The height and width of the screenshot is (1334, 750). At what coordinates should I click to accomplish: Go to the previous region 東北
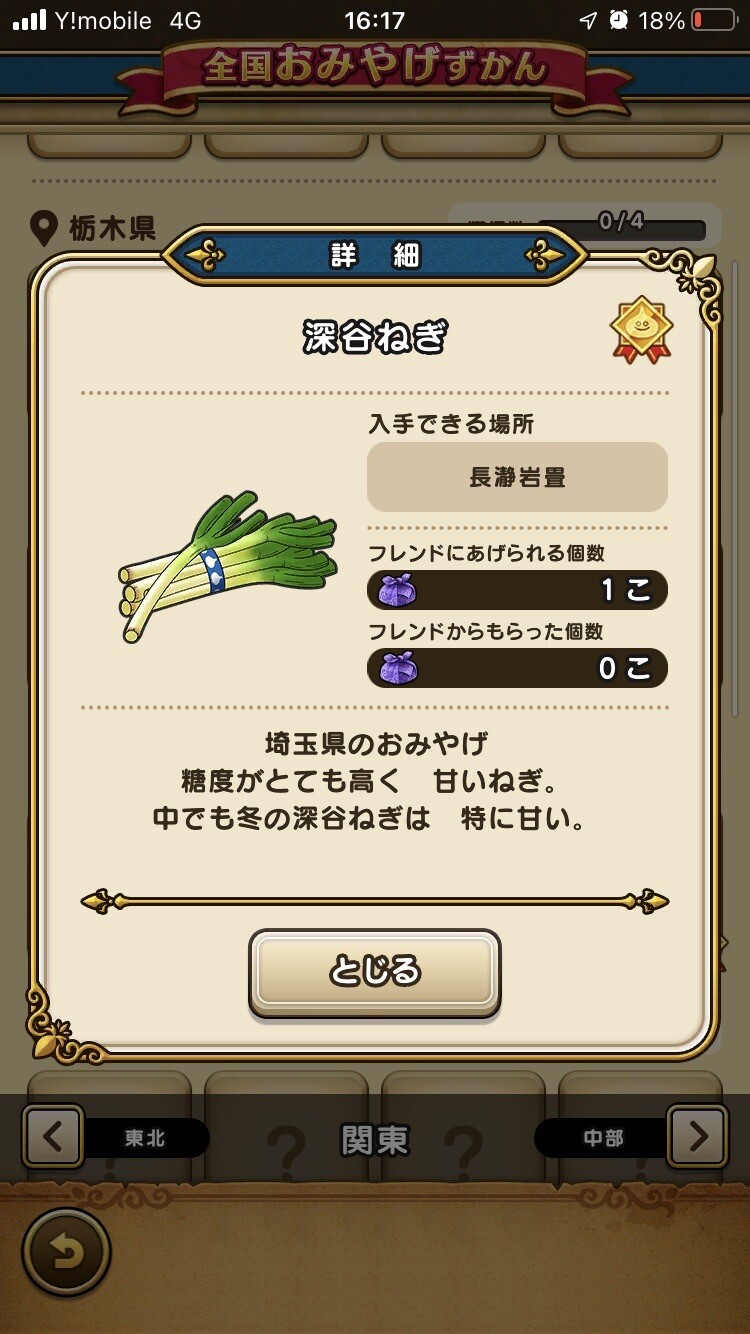click(54, 1137)
